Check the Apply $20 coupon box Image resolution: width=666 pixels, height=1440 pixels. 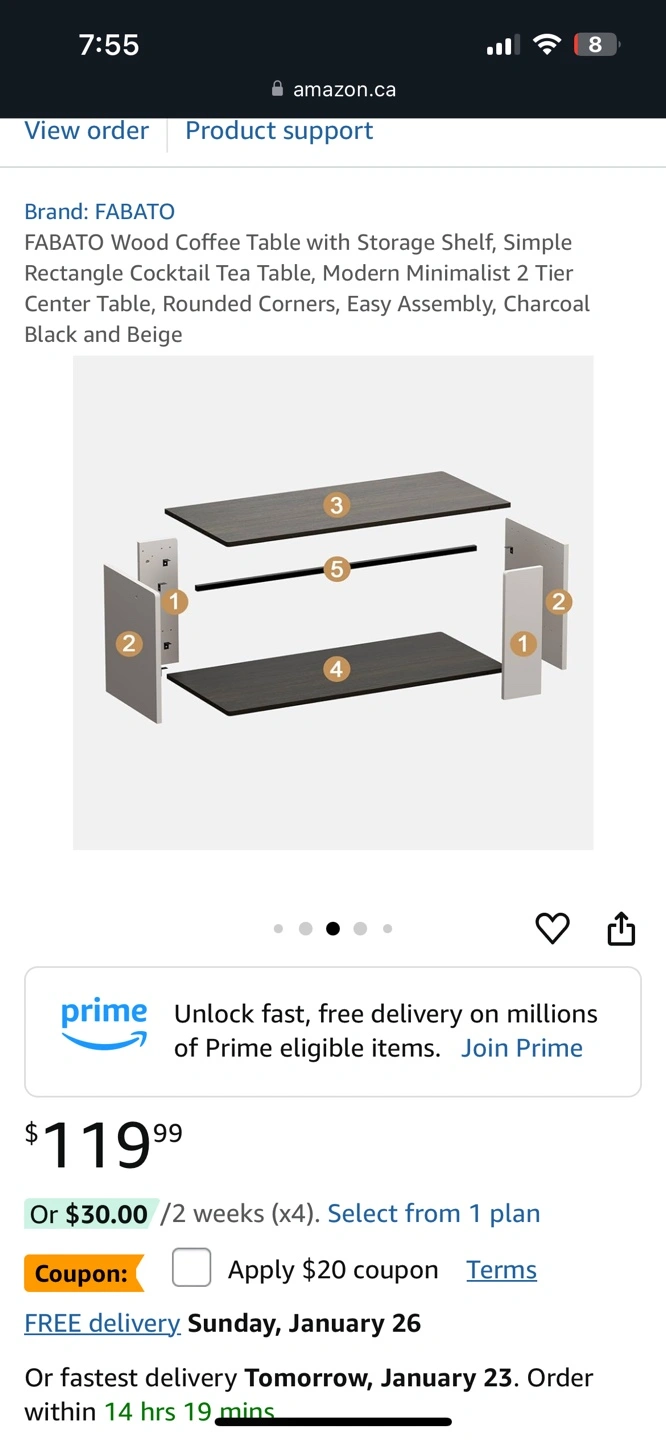(192, 1268)
